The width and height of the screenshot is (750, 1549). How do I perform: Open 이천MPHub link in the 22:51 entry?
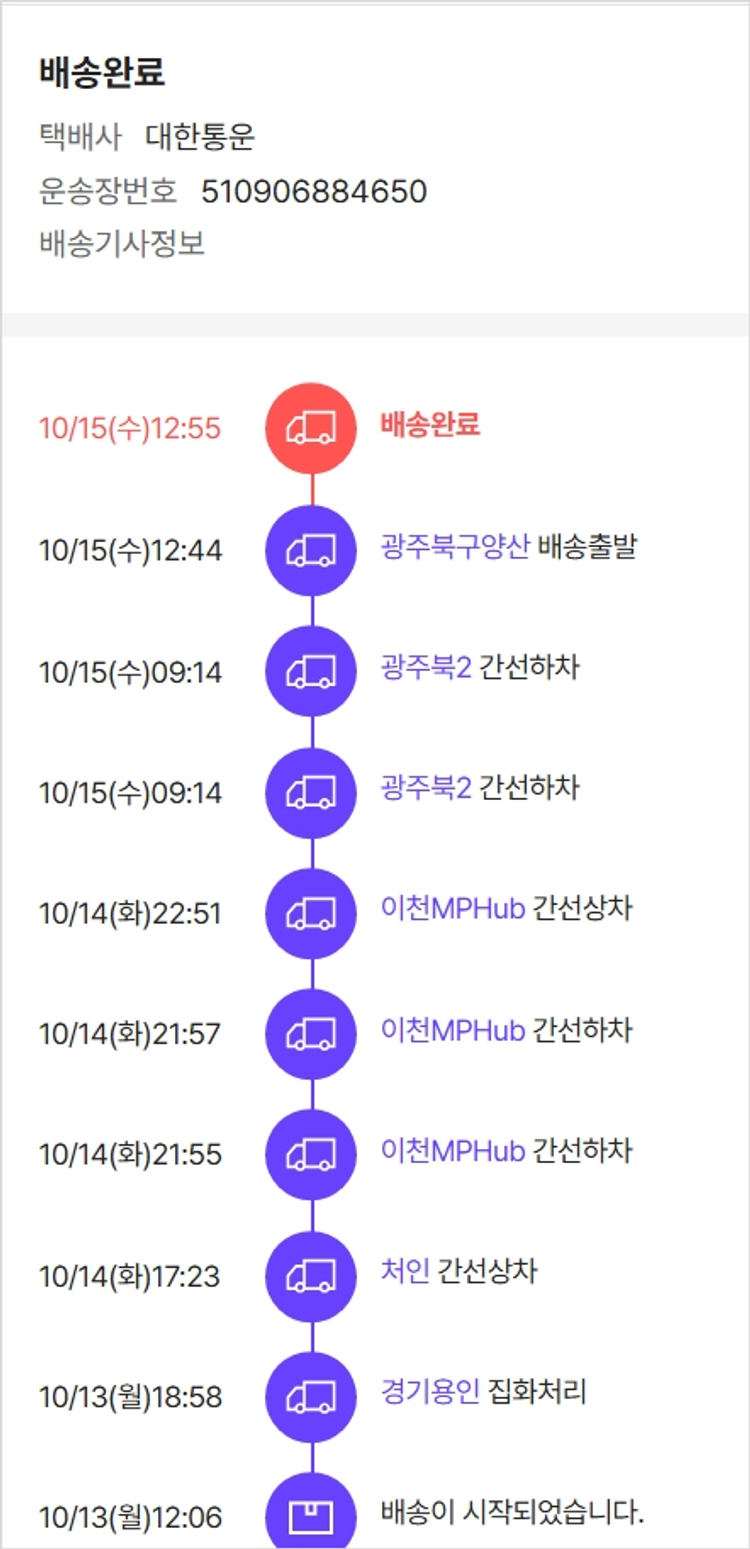452,909
